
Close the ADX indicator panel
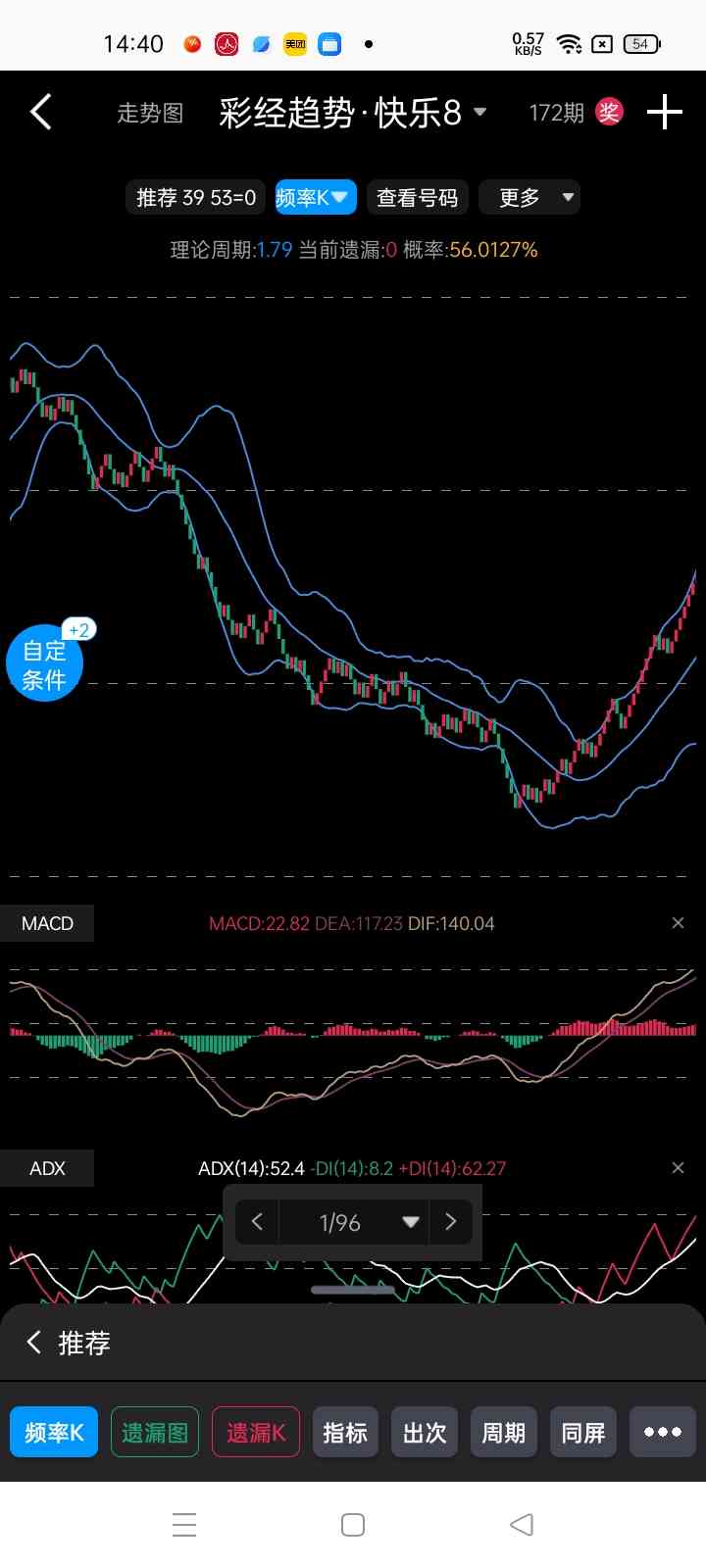click(678, 1168)
